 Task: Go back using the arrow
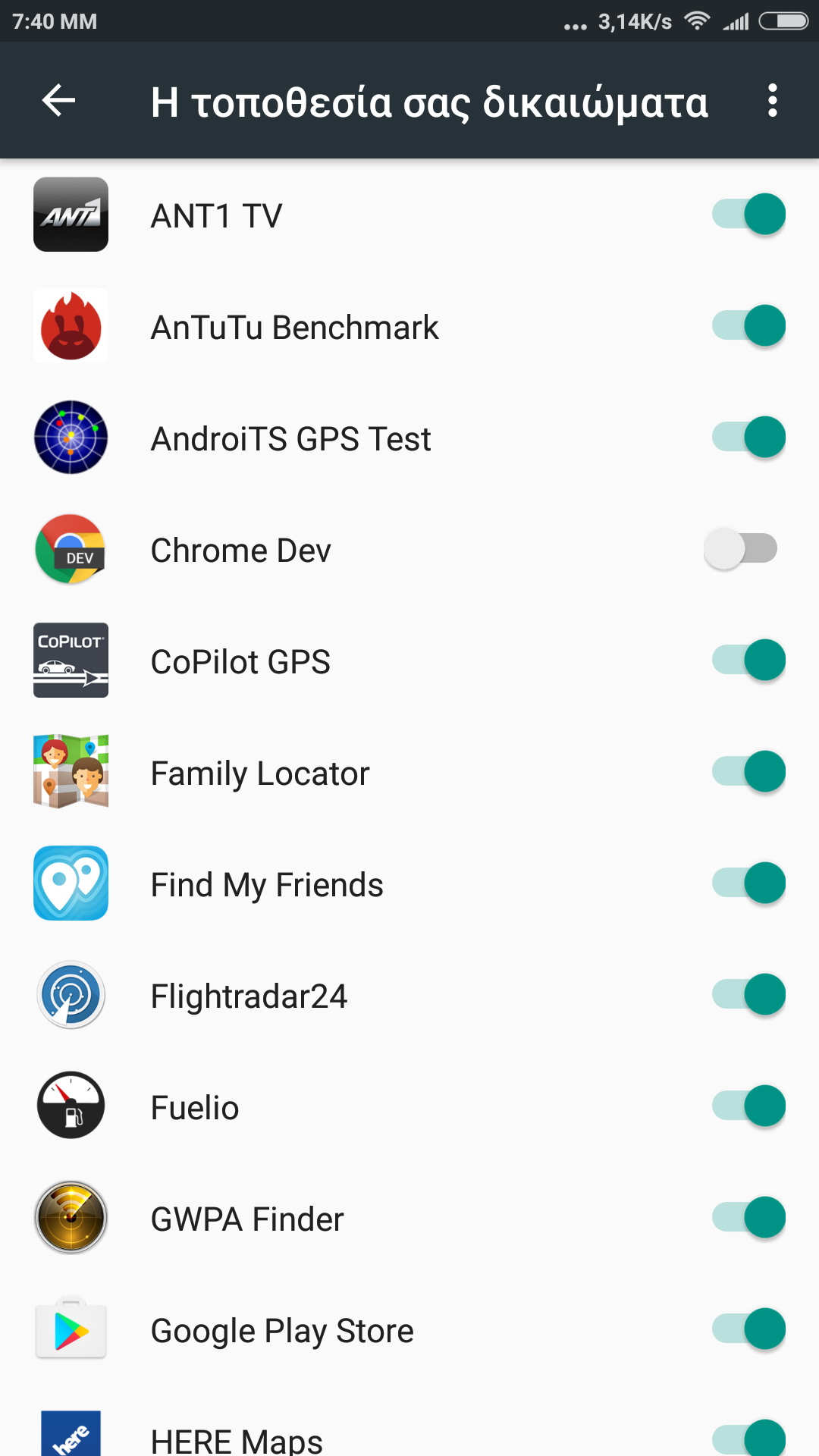click(x=58, y=100)
